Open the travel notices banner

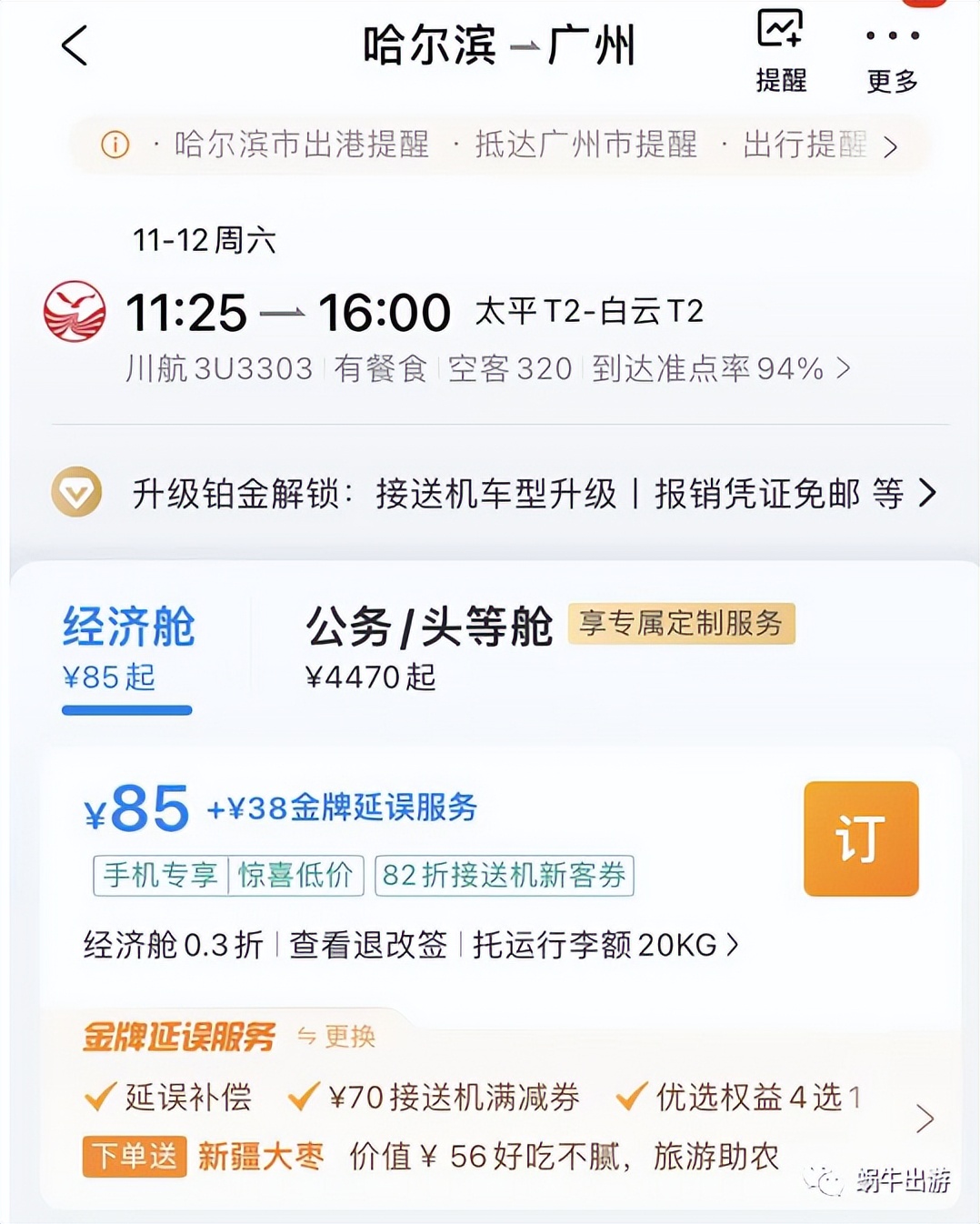498,145
